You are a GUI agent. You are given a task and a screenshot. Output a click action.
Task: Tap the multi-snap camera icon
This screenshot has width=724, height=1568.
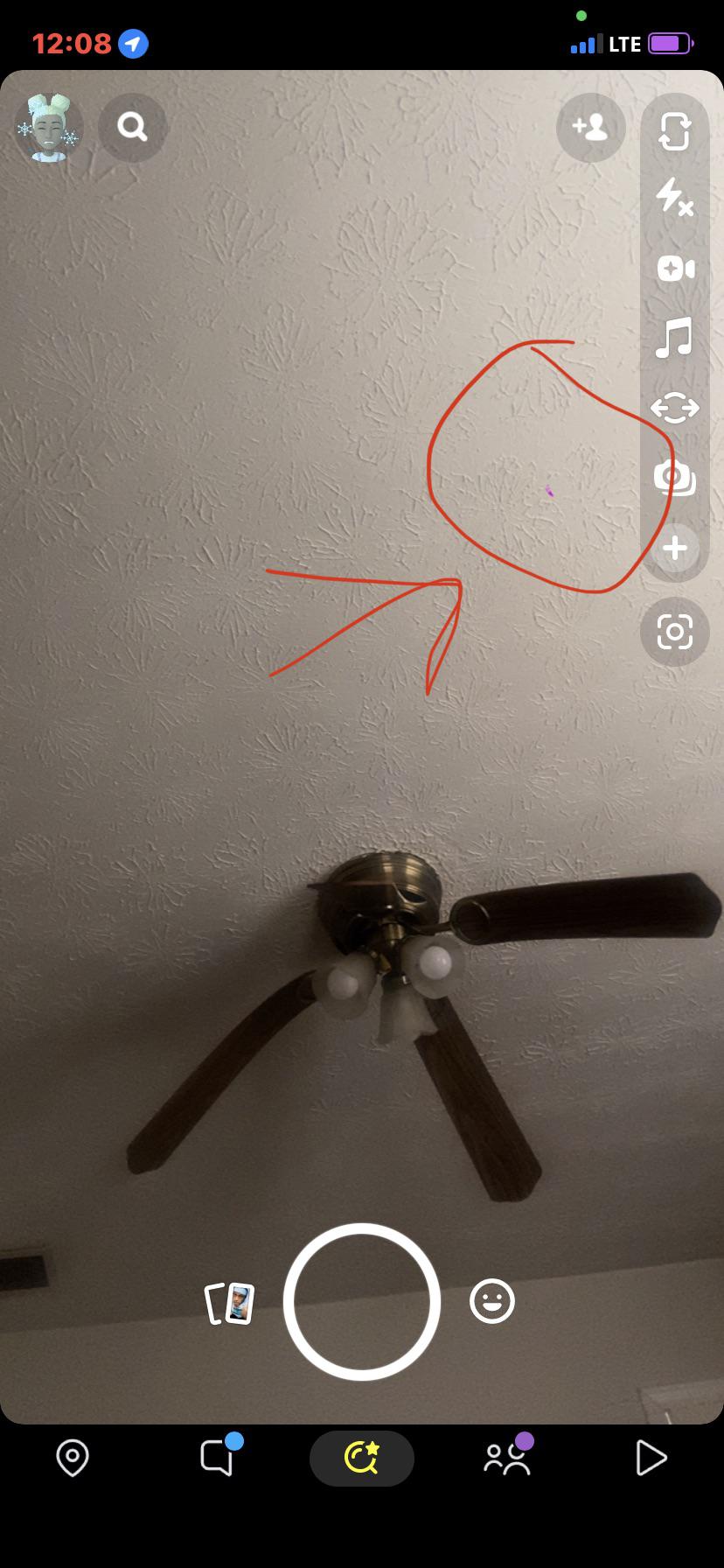pos(675,478)
